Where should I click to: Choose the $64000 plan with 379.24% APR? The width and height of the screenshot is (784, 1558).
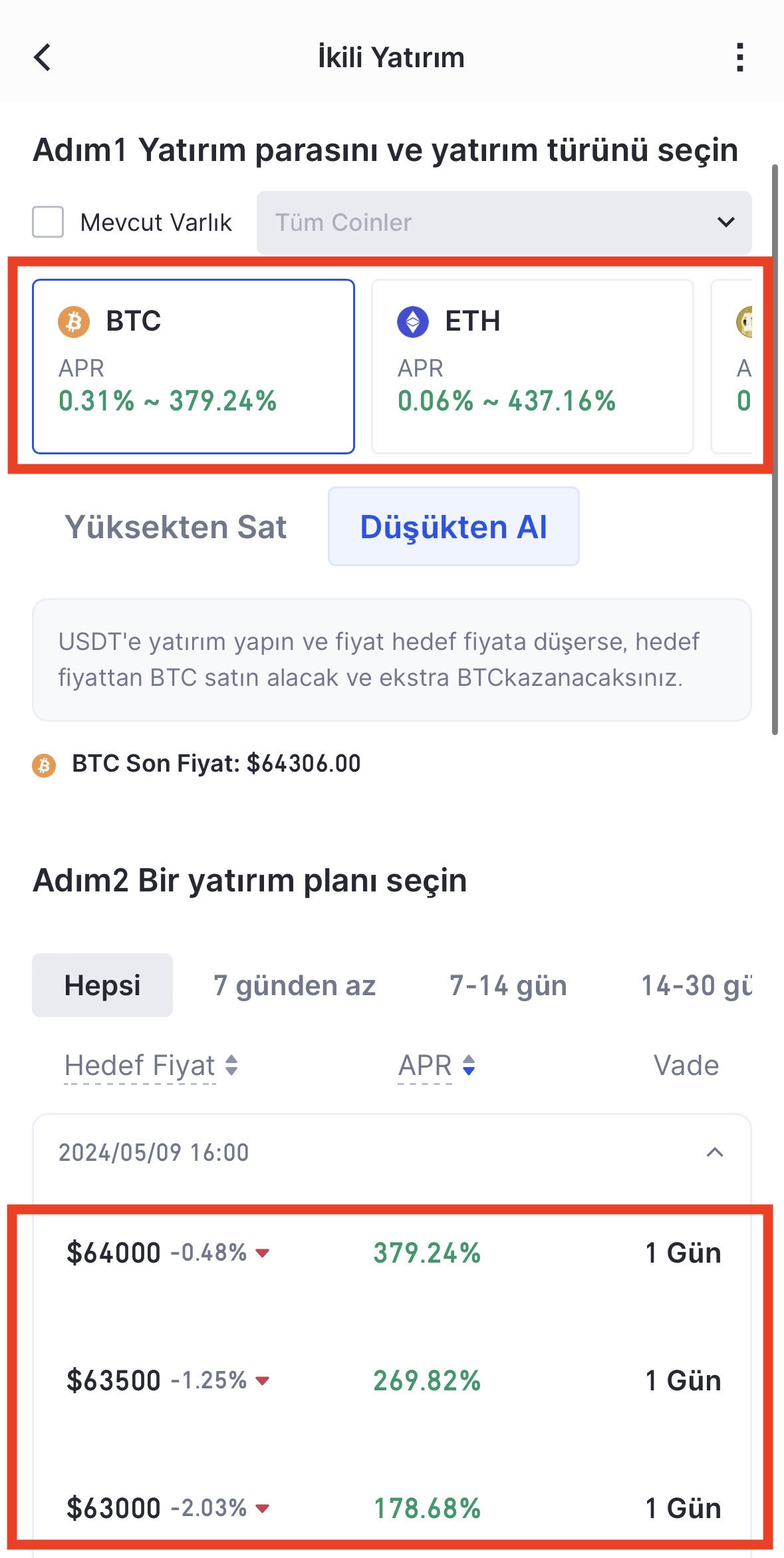[x=392, y=1253]
